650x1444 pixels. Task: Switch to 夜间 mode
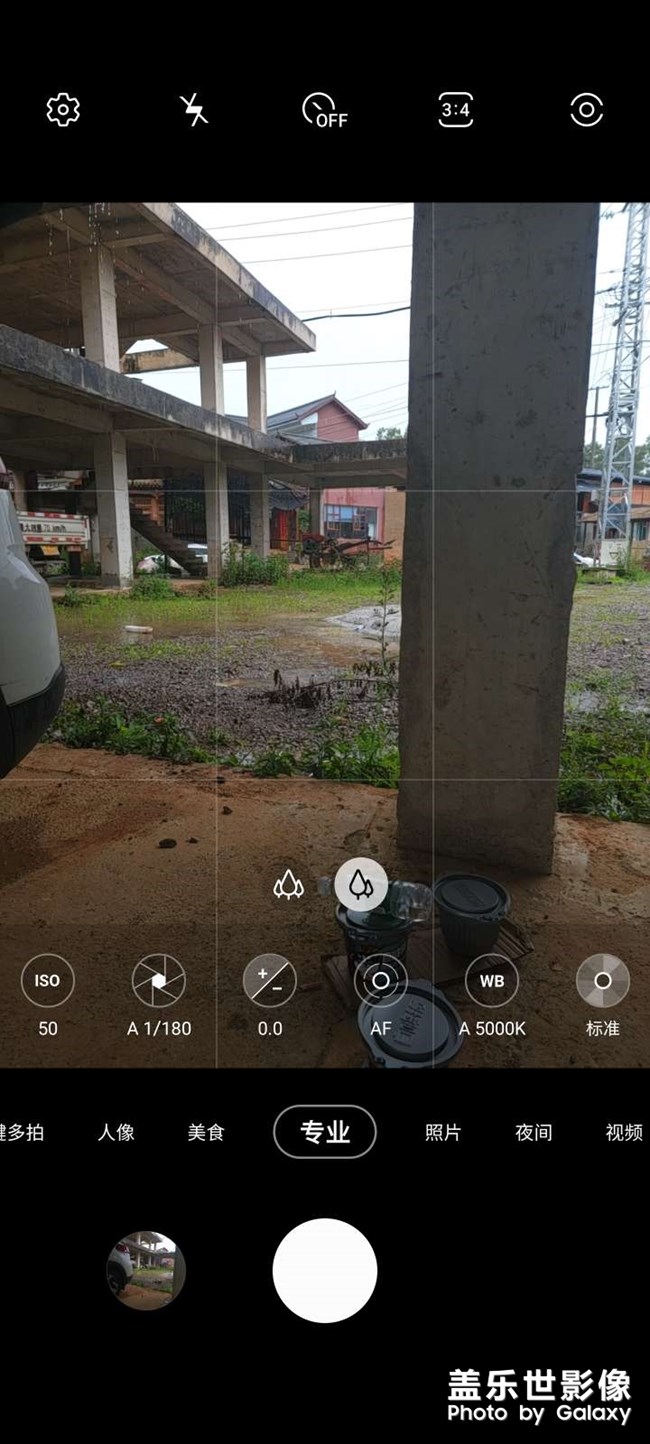coord(533,1133)
